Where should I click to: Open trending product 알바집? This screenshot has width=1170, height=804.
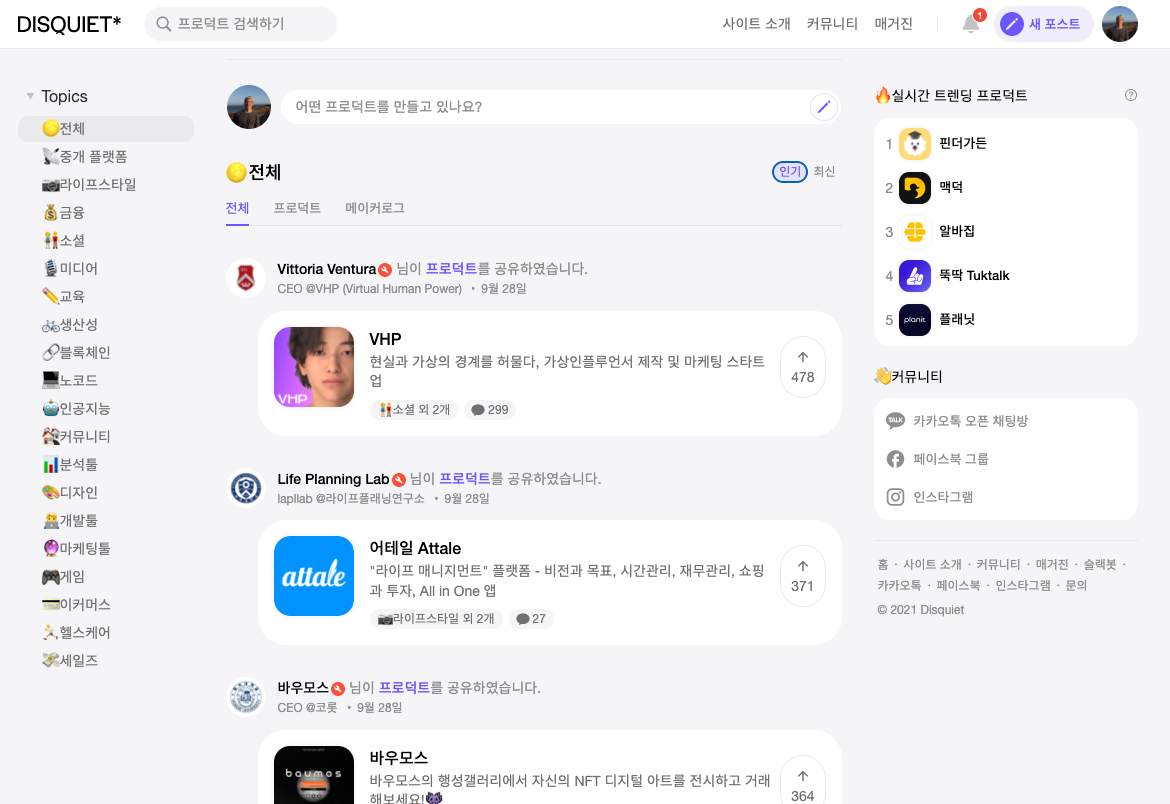pos(956,231)
